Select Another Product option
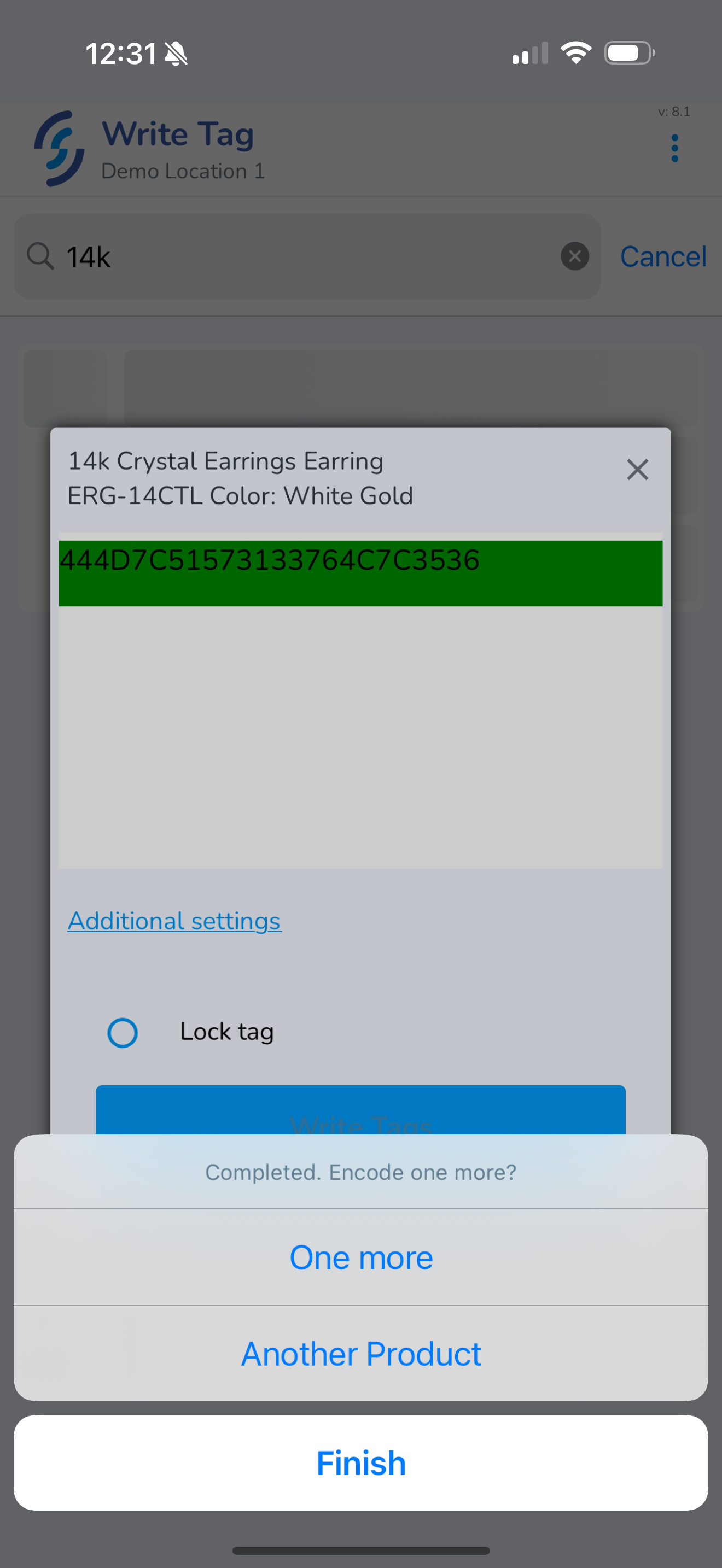The height and width of the screenshot is (1568, 722). [361, 1353]
